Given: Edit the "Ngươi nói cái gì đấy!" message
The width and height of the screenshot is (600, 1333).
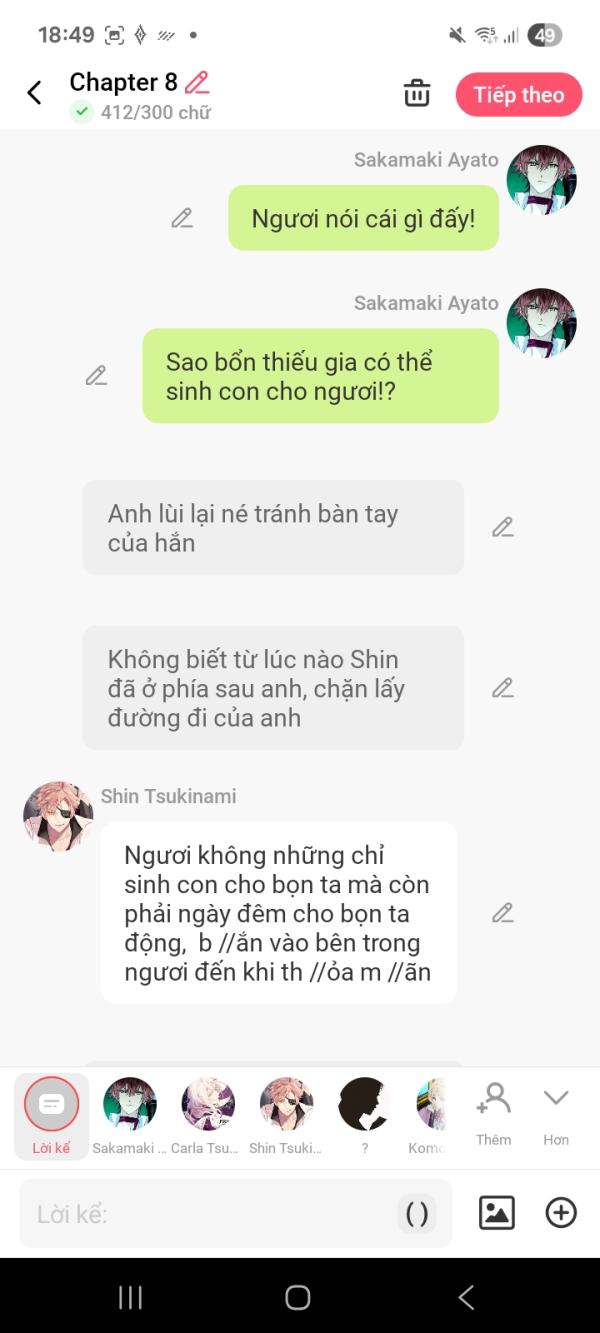Looking at the screenshot, I should pyautogui.click(x=181, y=218).
